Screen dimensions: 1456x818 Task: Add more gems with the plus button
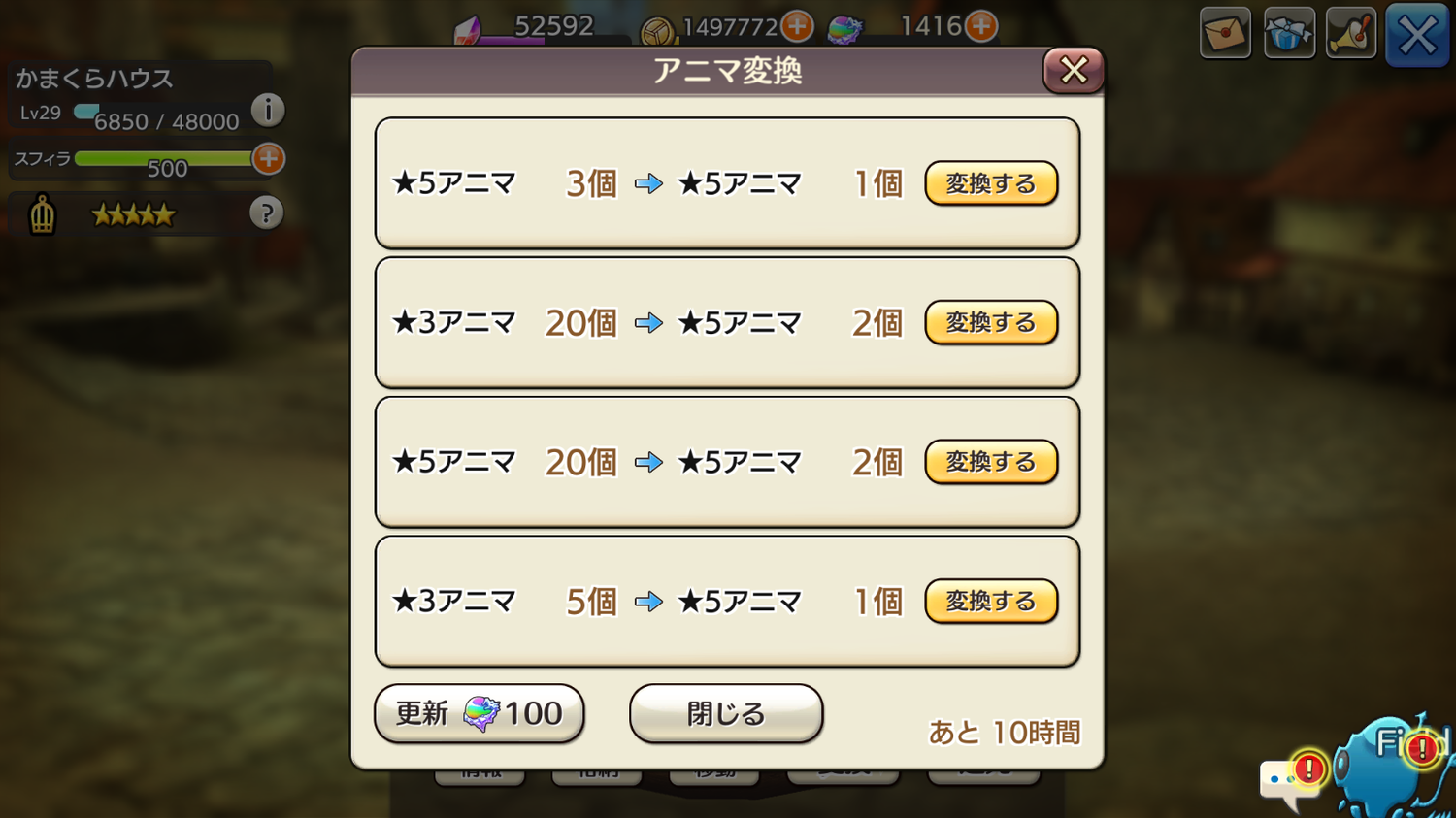coord(981,26)
